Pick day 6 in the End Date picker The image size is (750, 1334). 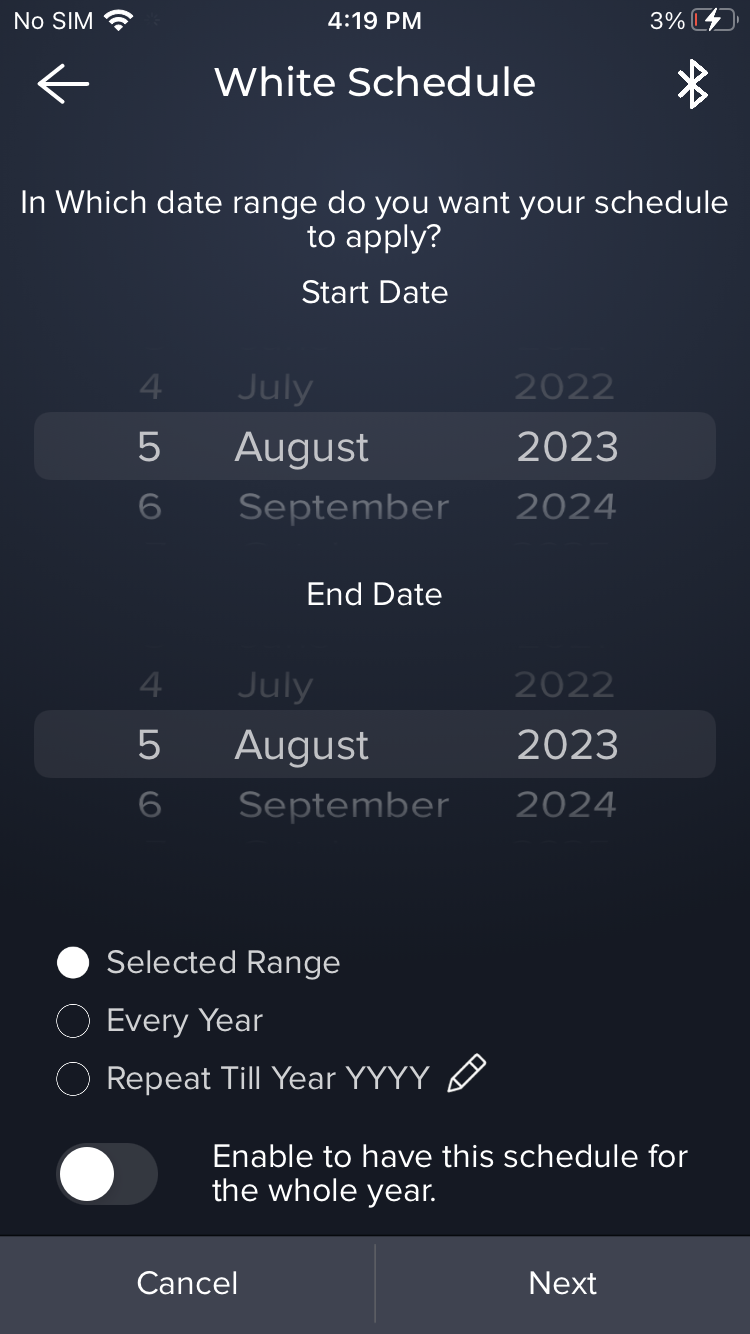click(150, 805)
